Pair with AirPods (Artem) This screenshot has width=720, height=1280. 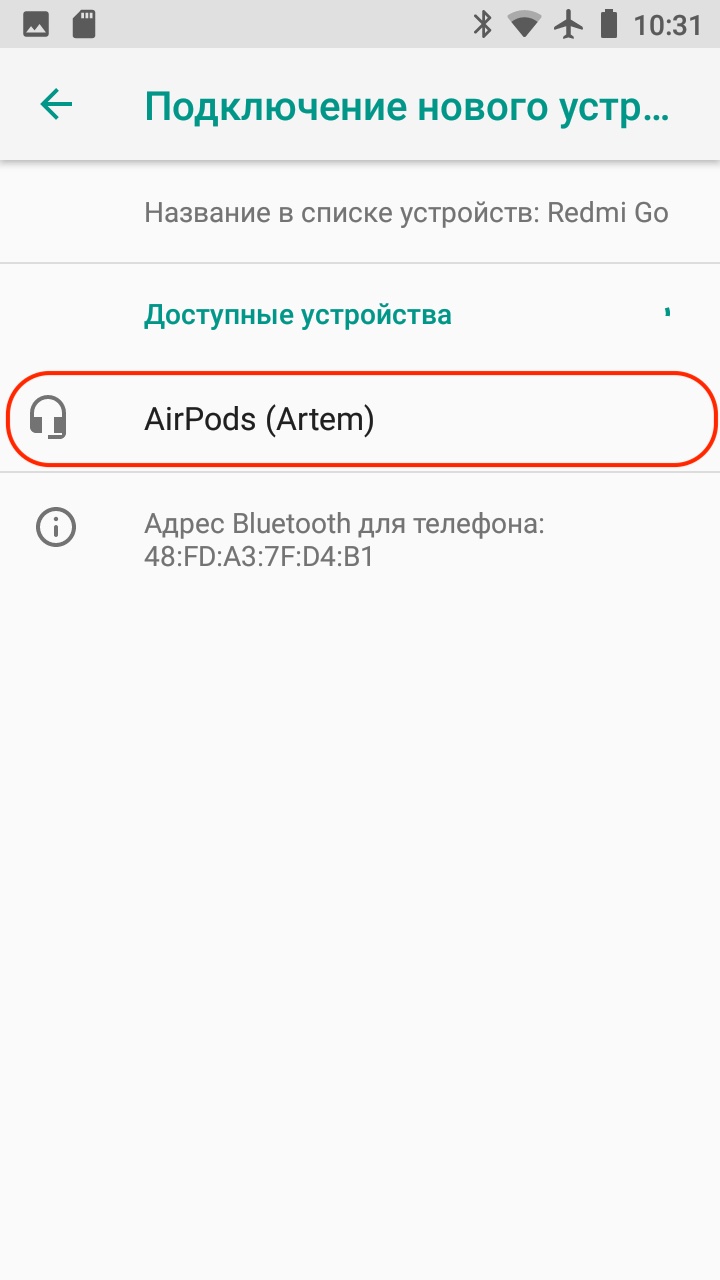(360, 419)
